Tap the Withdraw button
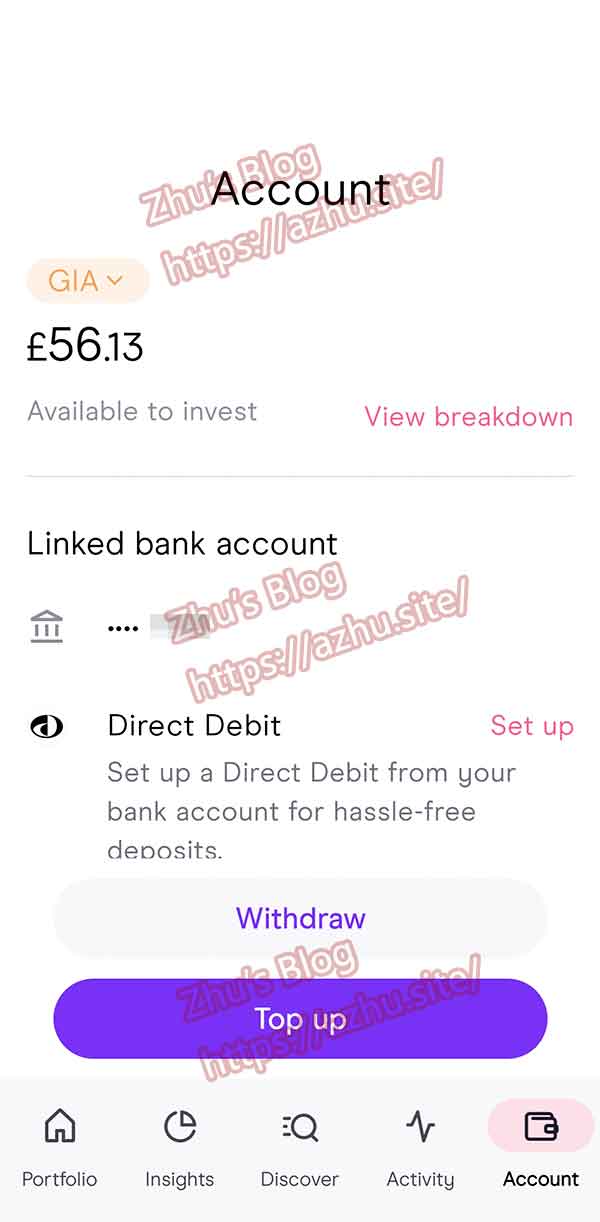600x1222 pixels. click(x=300, y=918)
